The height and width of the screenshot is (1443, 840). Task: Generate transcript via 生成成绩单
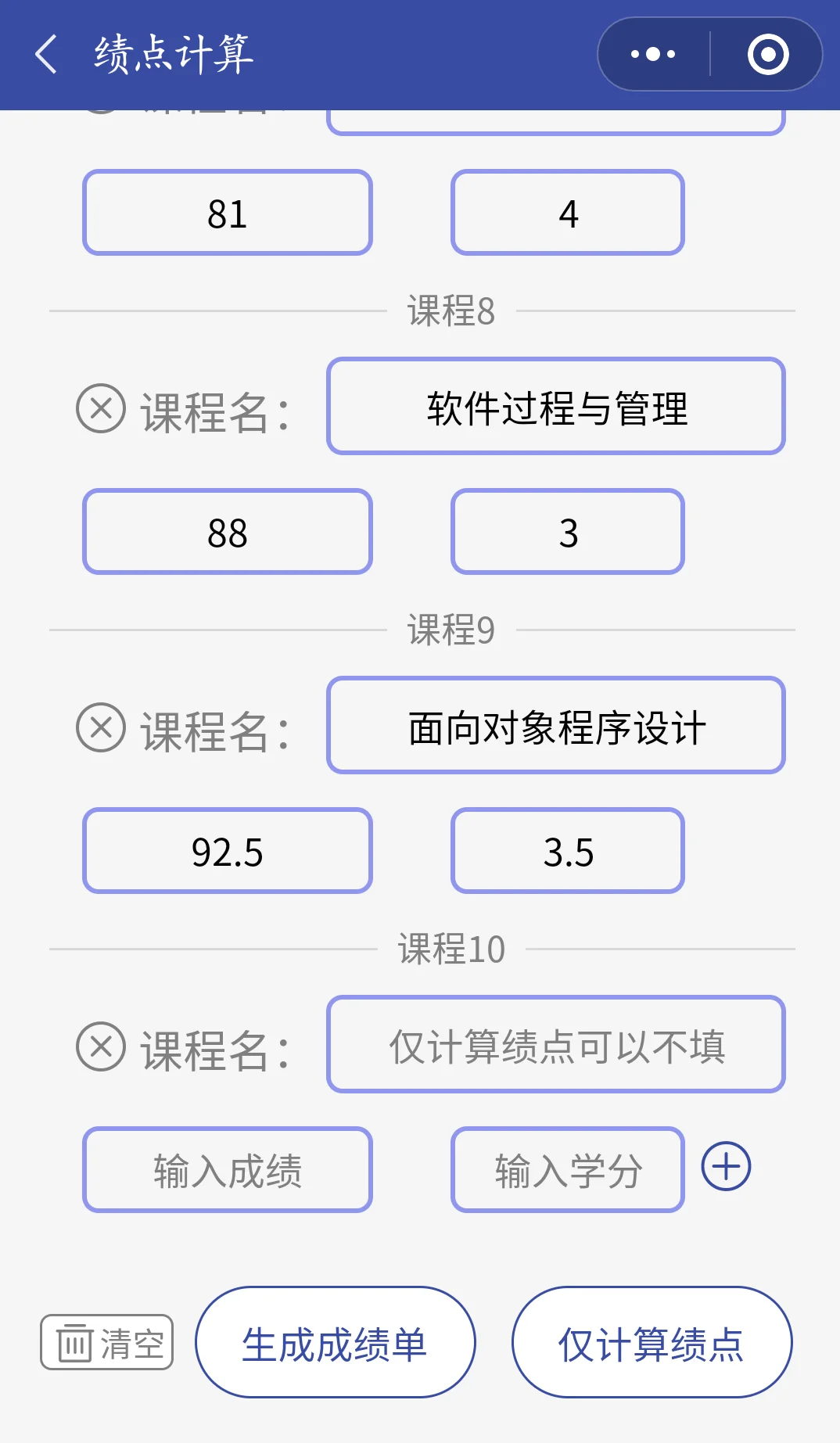tap(335, 1342)
